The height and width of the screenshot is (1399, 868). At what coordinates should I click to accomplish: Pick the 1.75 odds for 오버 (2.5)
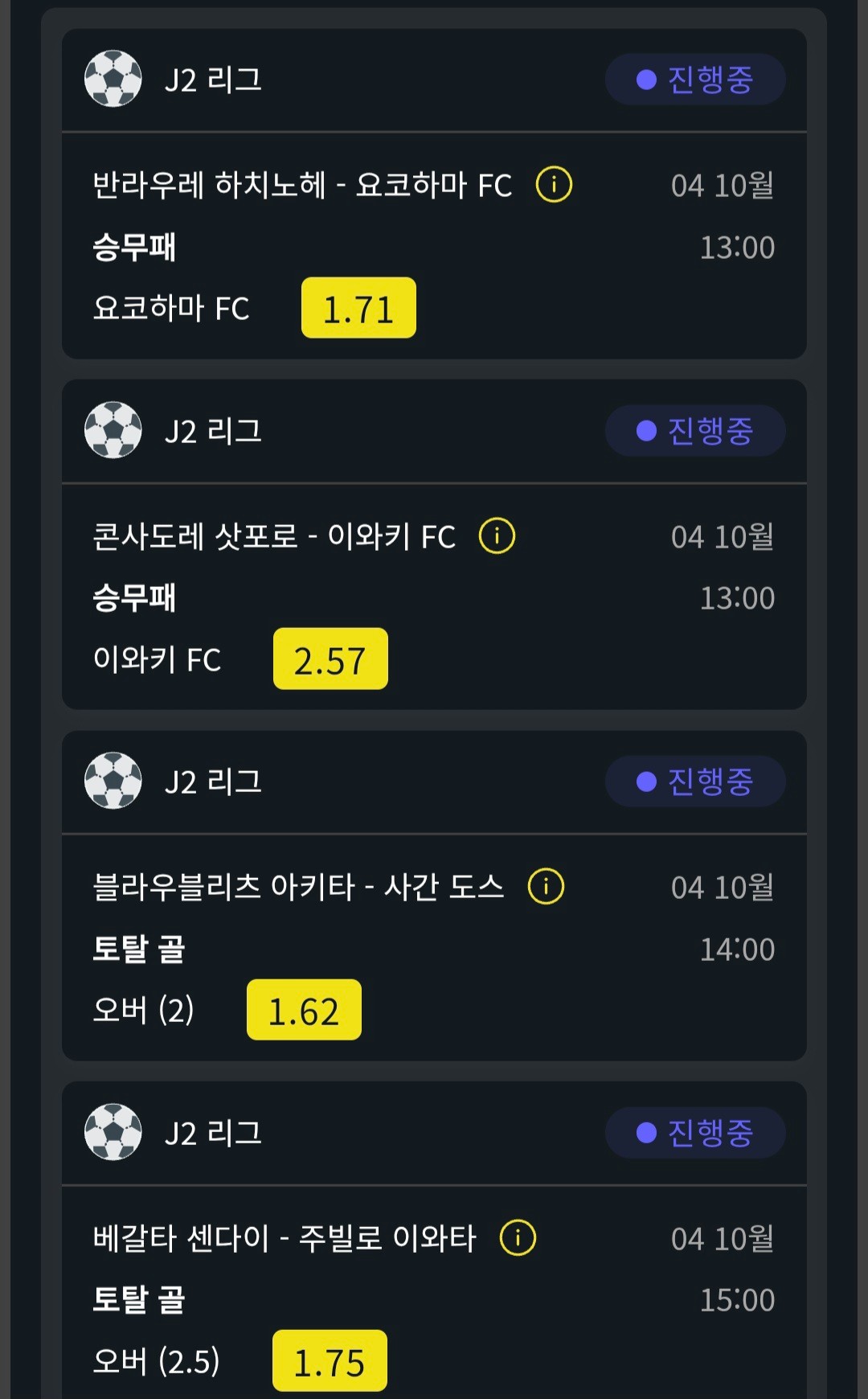coord(330,1360)
